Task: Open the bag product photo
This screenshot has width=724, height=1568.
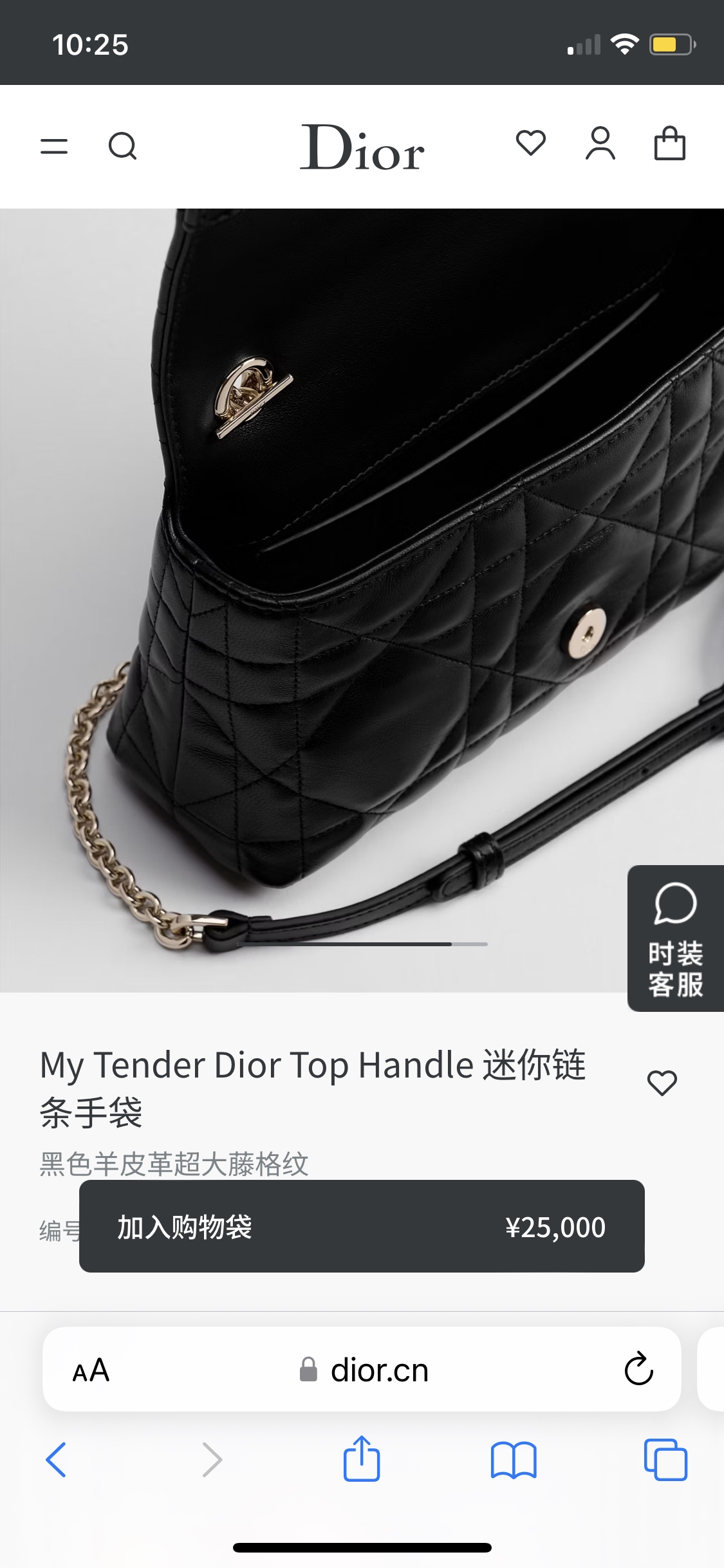Action: click(362, 600)
